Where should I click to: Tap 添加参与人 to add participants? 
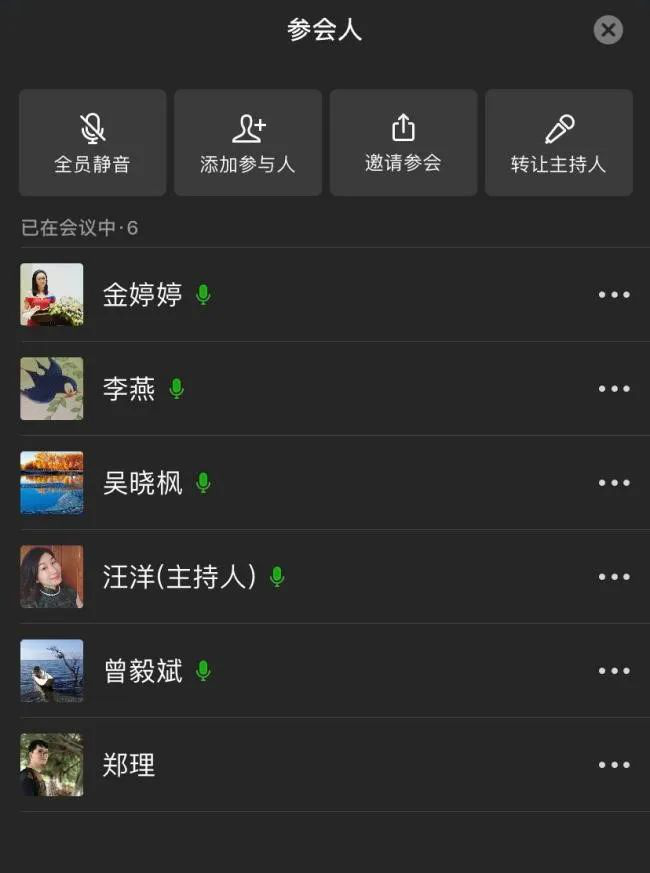coord(248,143)
